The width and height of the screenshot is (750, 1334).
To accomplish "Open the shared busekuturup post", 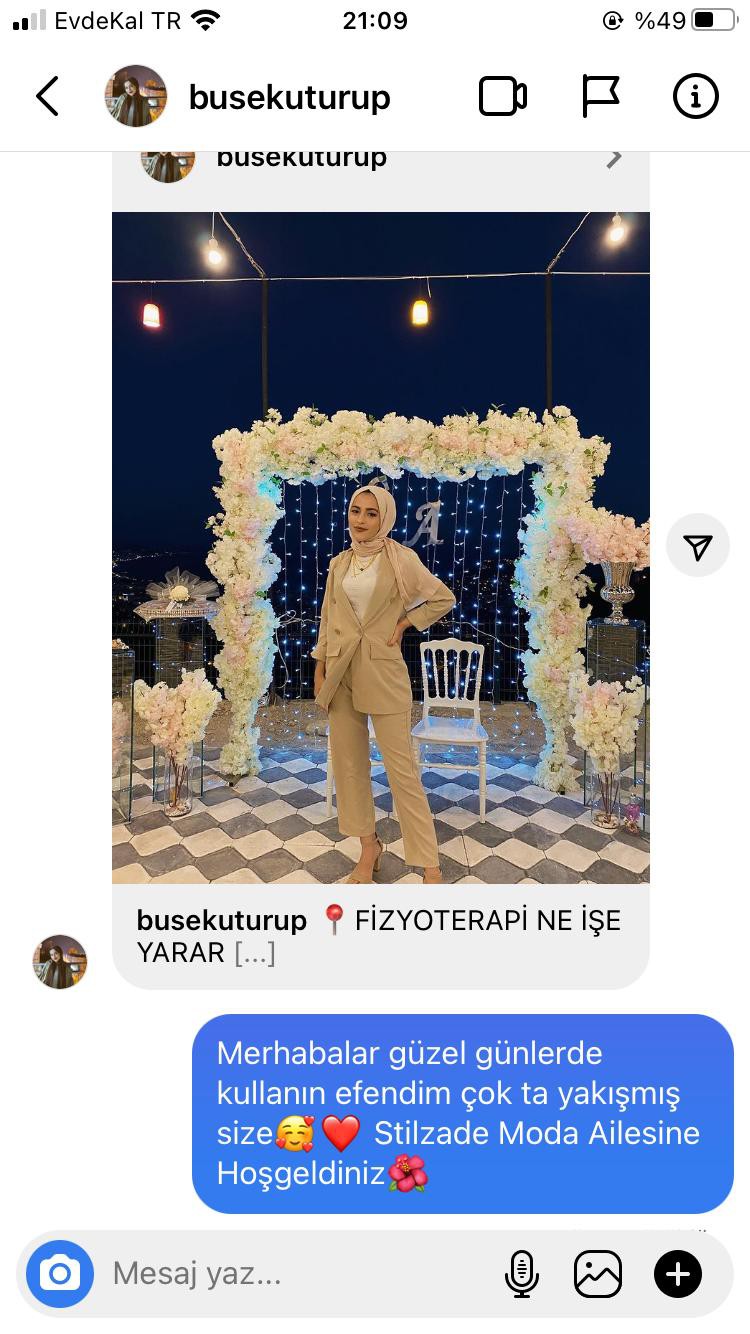I will (x=380, y=547).
